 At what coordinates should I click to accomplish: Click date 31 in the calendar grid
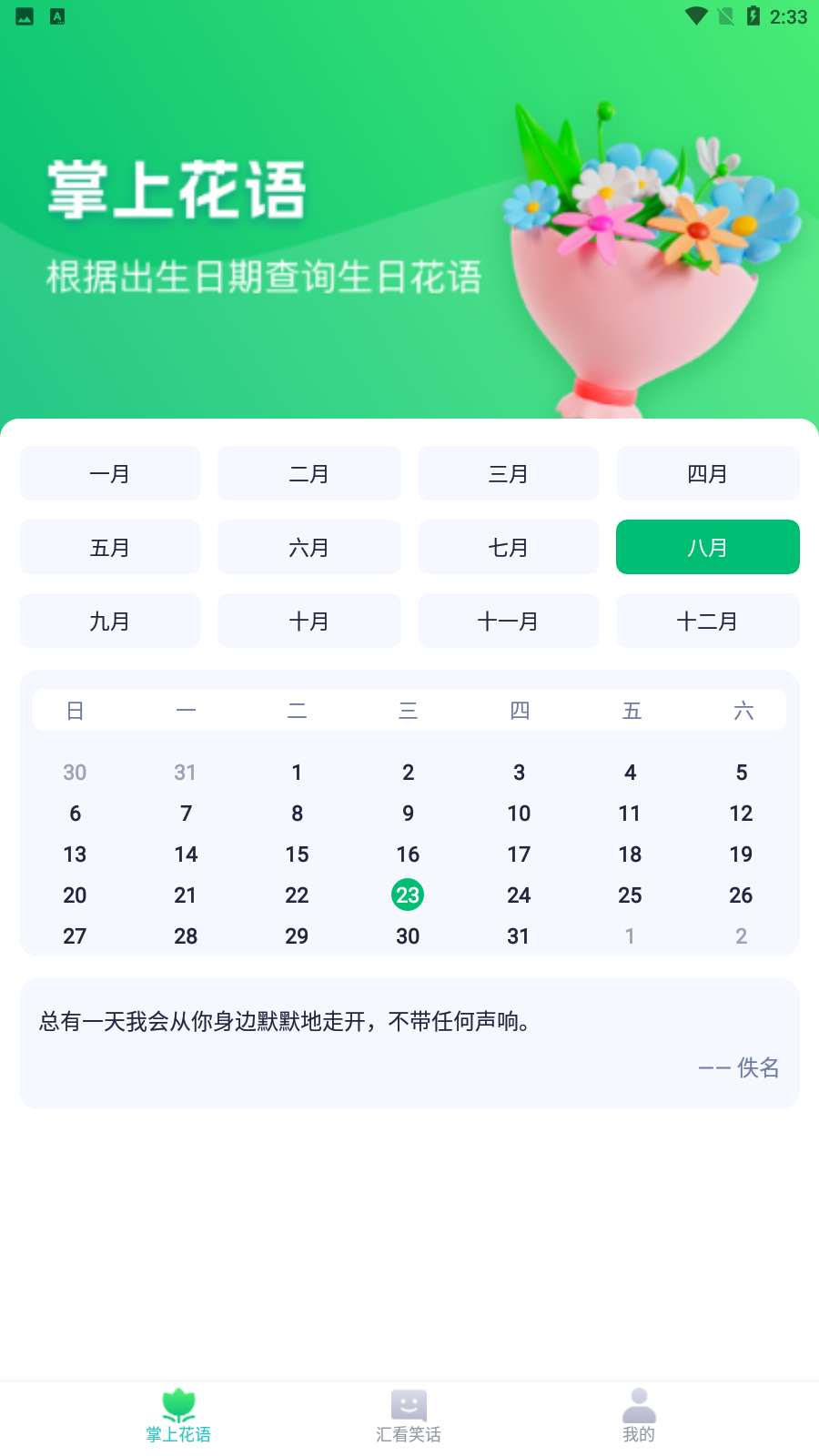(x=519, y=935)
